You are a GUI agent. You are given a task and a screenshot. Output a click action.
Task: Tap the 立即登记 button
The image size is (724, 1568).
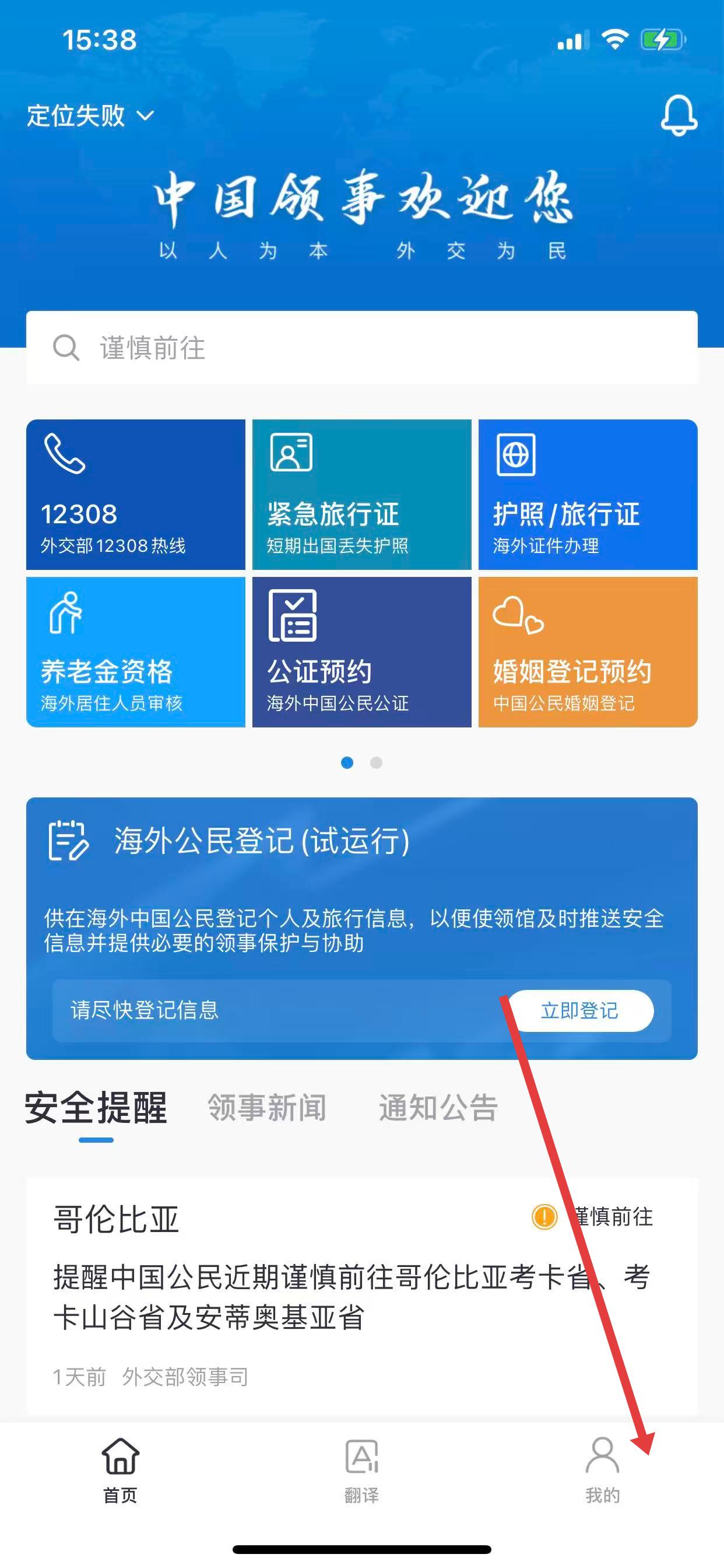[x=580, y=1011]
